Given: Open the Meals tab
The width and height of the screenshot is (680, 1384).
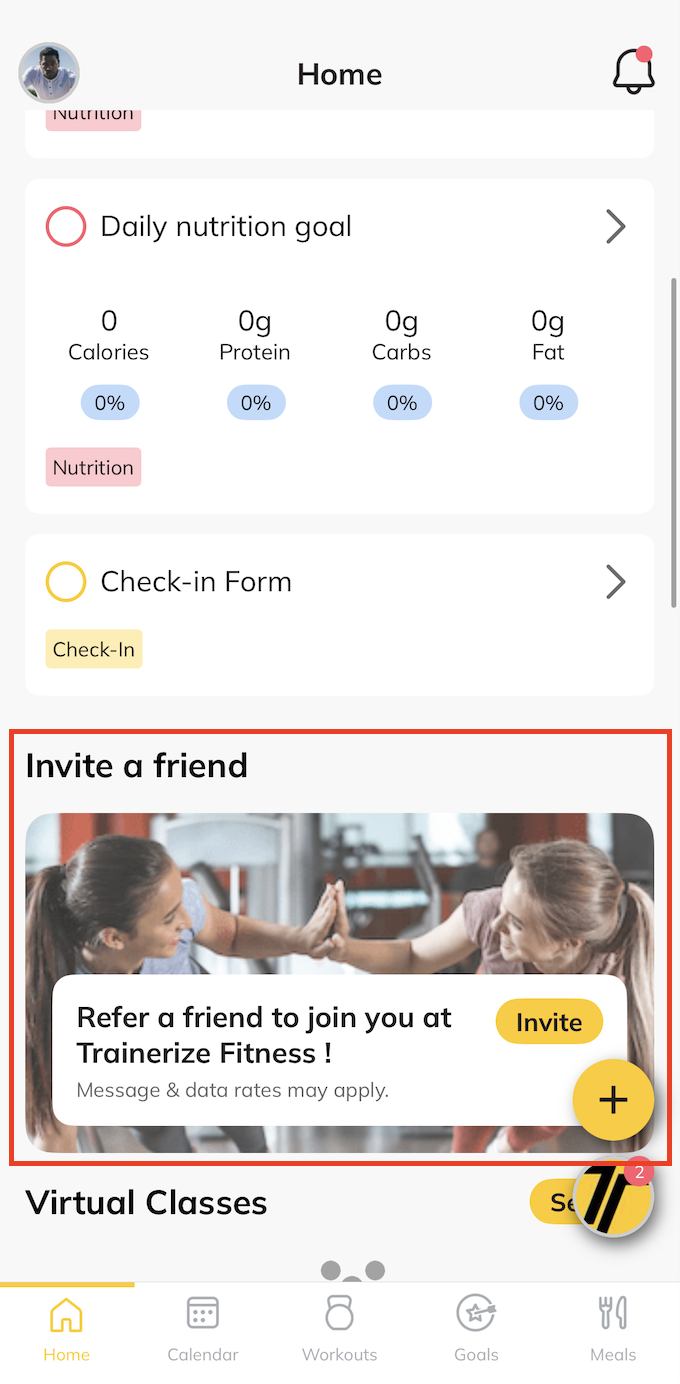Looking at the screenshot, I should point(613,1328).
